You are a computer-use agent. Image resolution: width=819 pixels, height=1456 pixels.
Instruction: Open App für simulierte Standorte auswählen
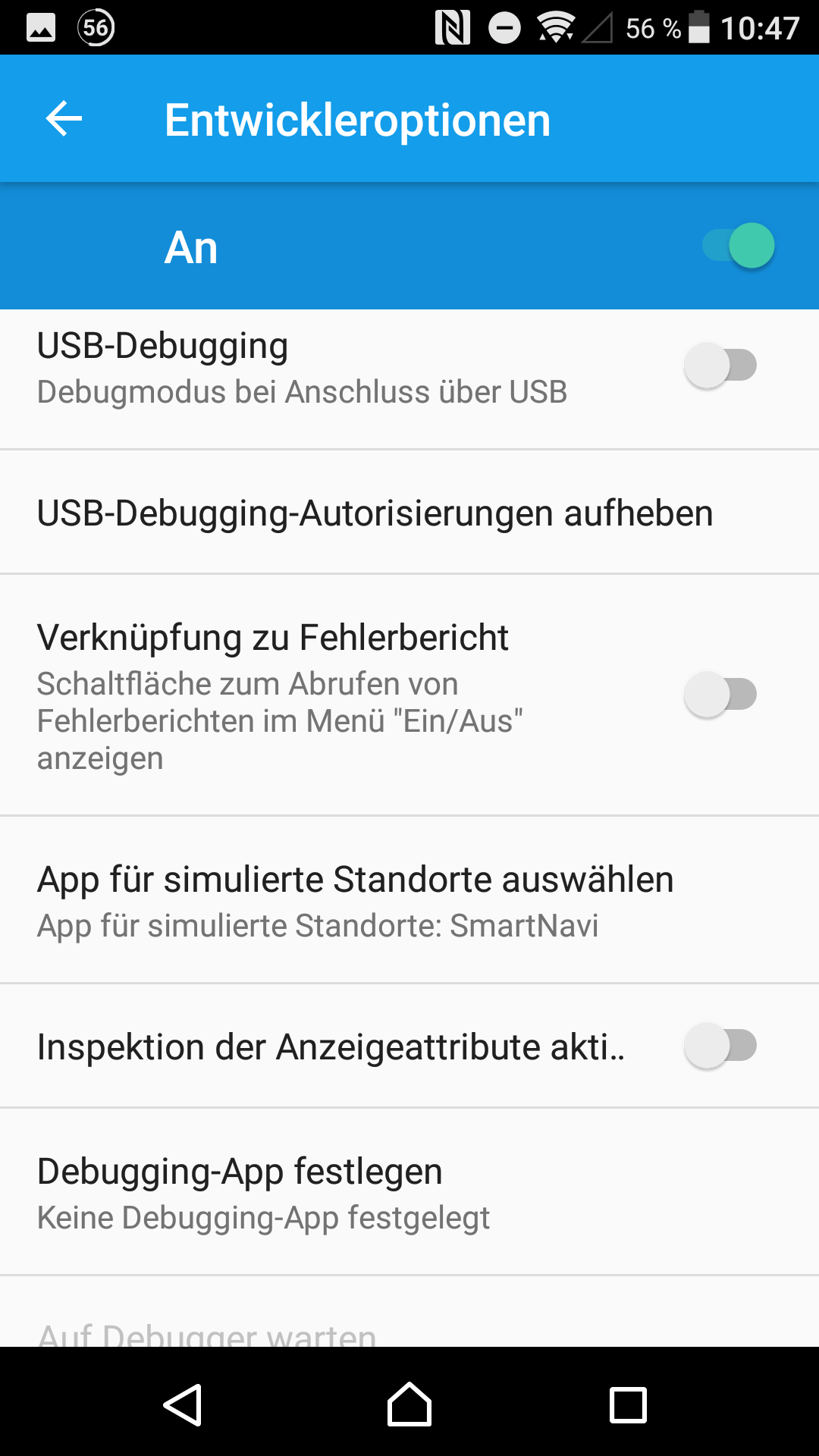[355, 901]
